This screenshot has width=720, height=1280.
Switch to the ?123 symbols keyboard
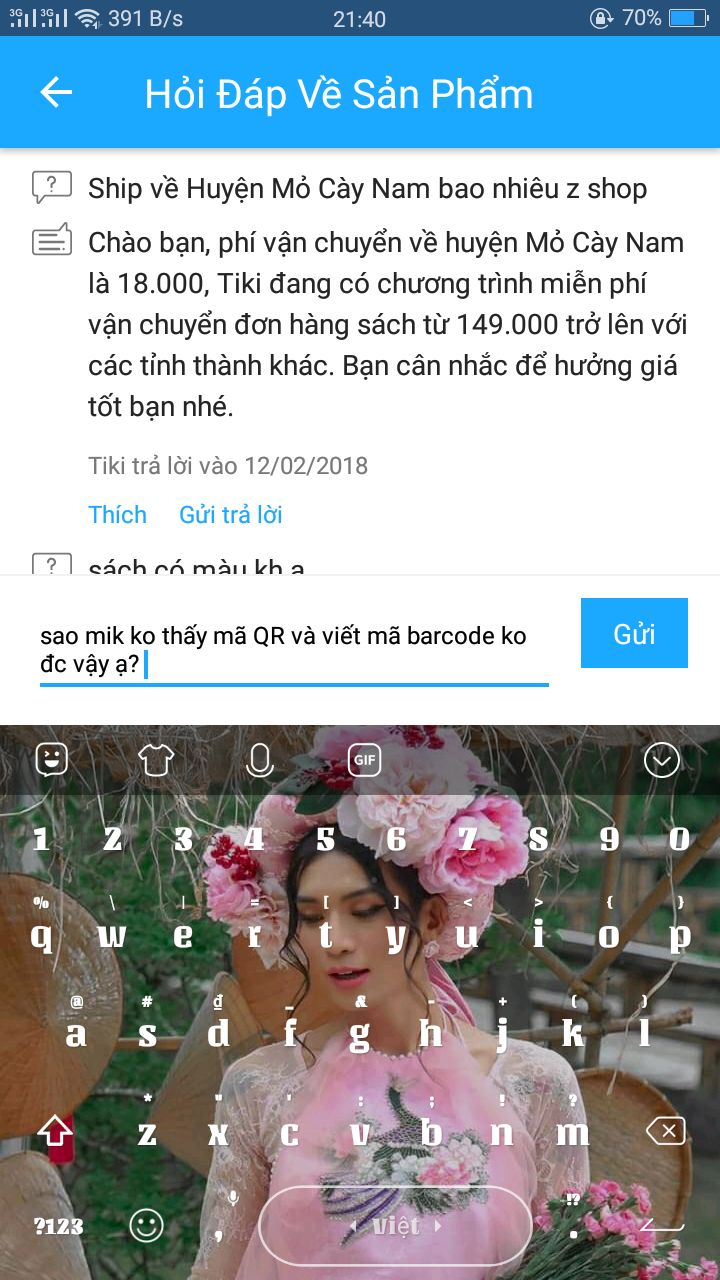(58, 1225)
